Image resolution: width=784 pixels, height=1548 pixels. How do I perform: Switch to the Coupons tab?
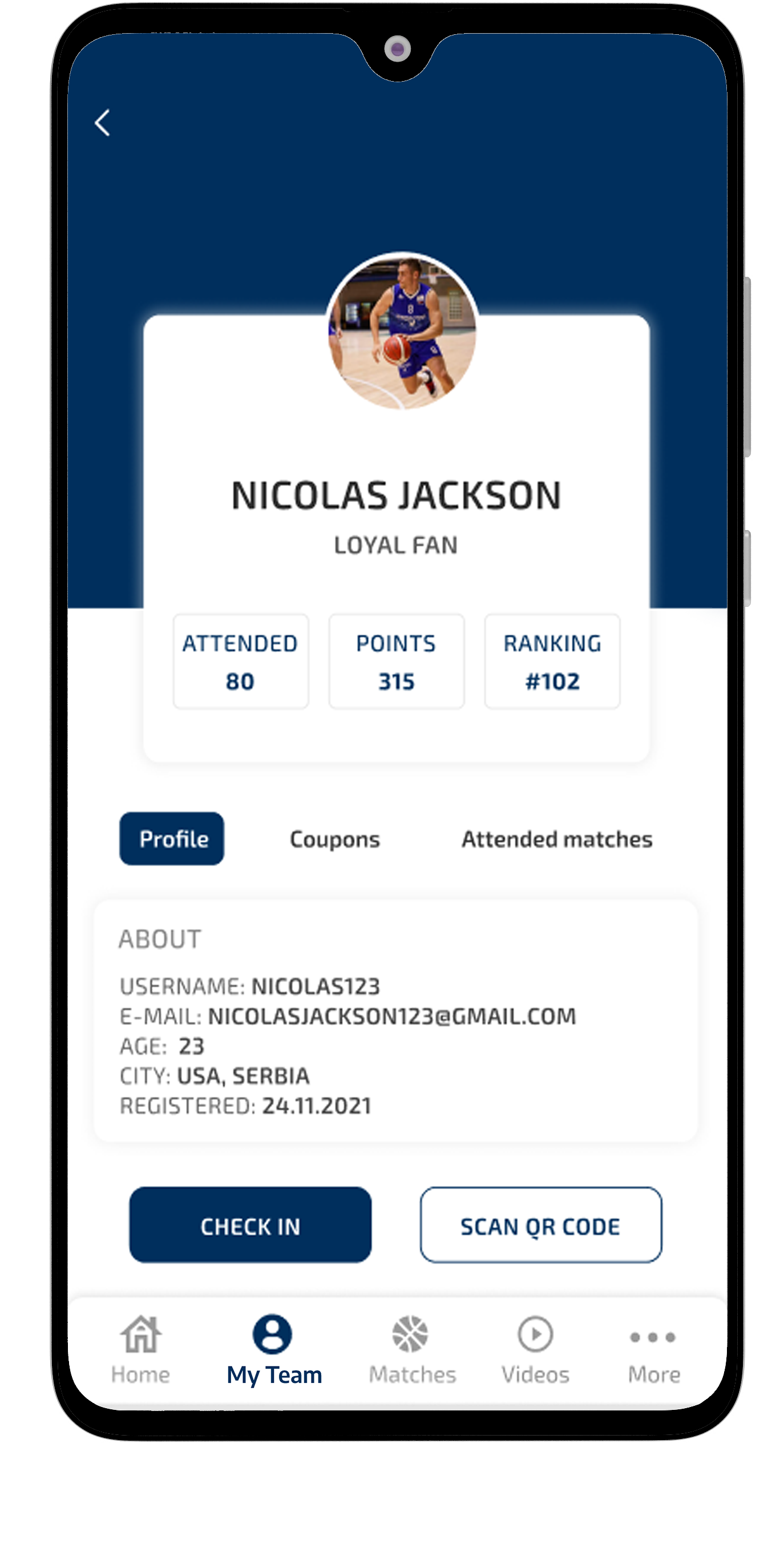coord(334,839)
